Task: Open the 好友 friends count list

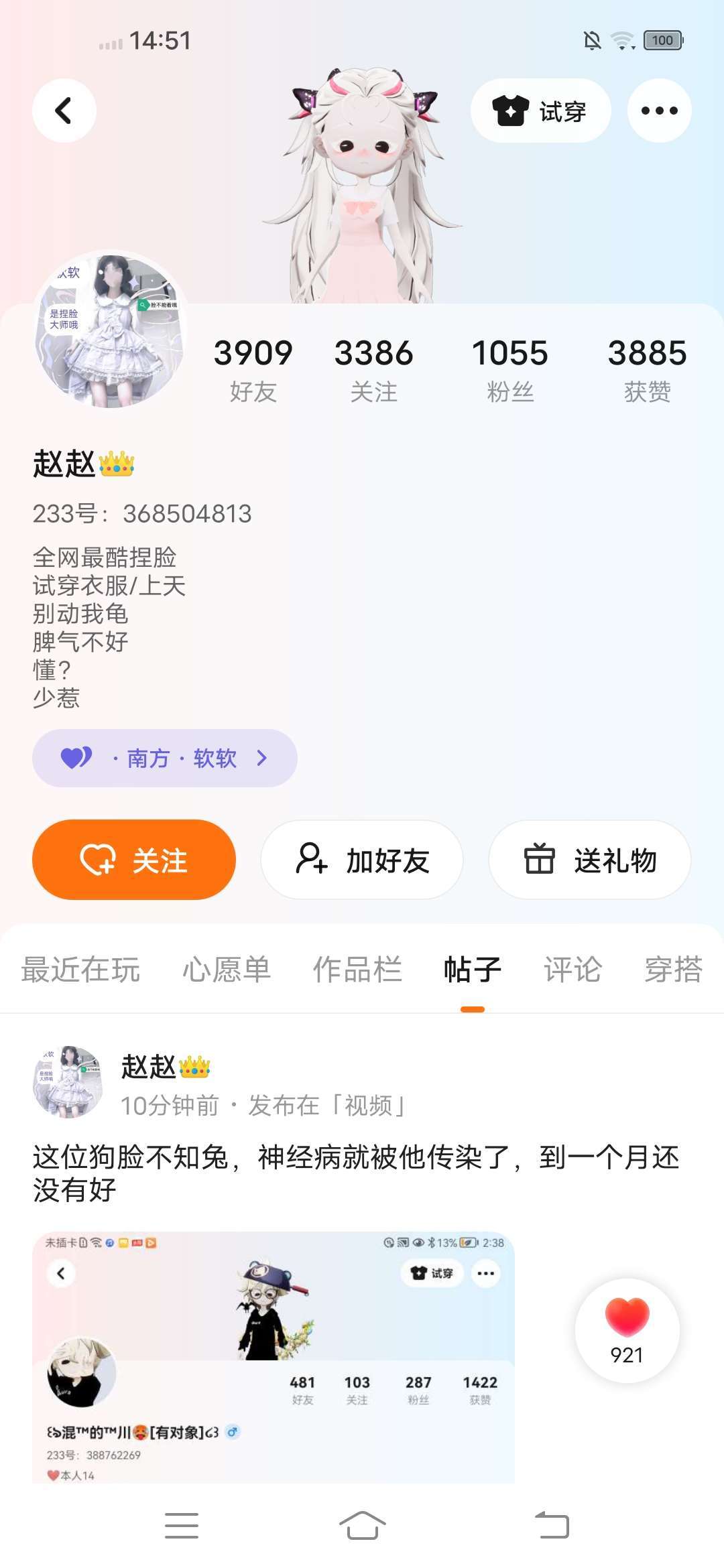Action: [x=253, y=369]
